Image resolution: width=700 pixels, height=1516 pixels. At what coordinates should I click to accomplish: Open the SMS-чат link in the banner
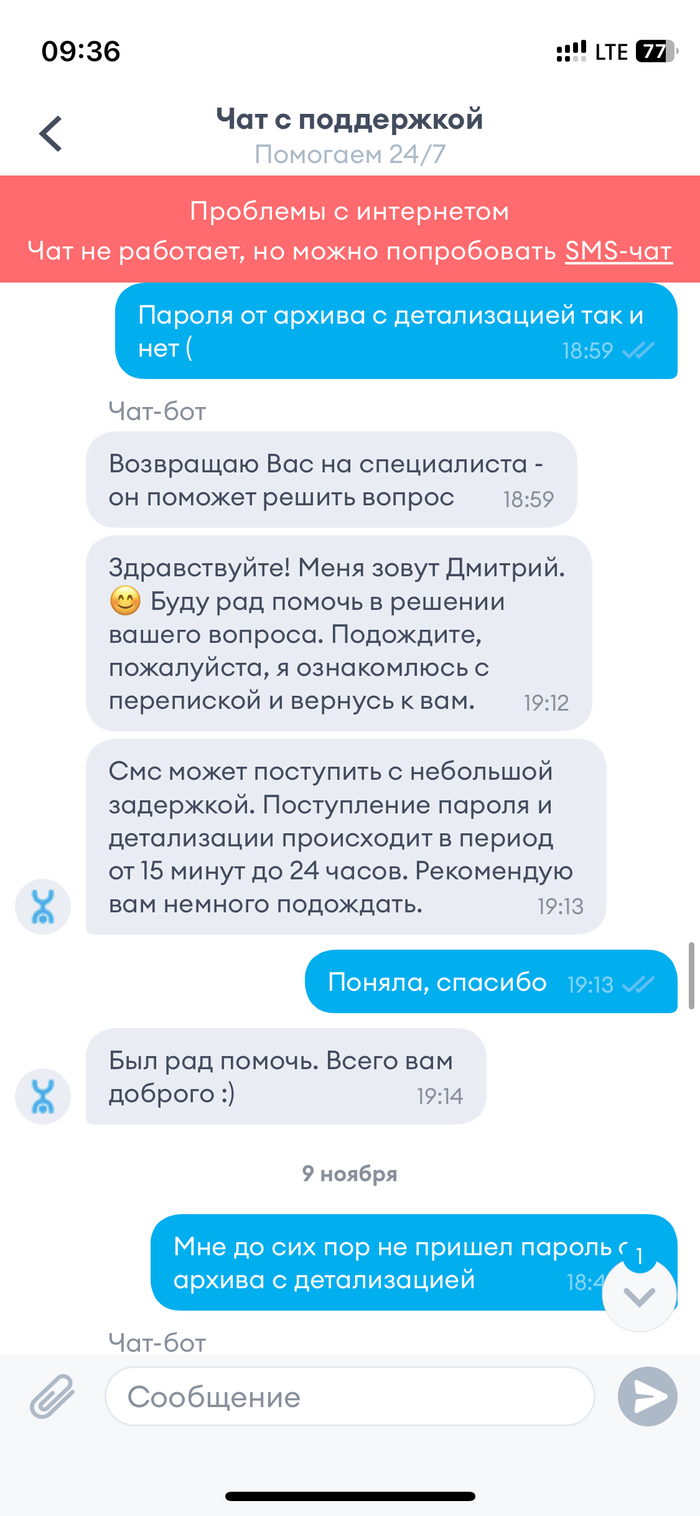click(618, 250)
